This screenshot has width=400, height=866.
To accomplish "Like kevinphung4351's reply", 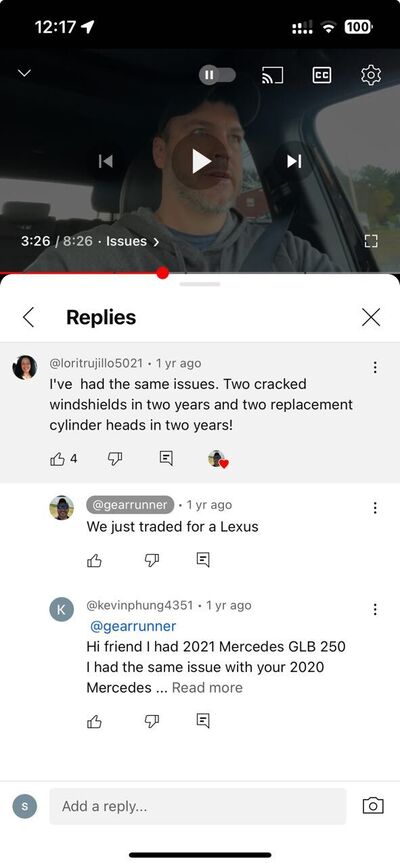I will click(x=94, y=721).
